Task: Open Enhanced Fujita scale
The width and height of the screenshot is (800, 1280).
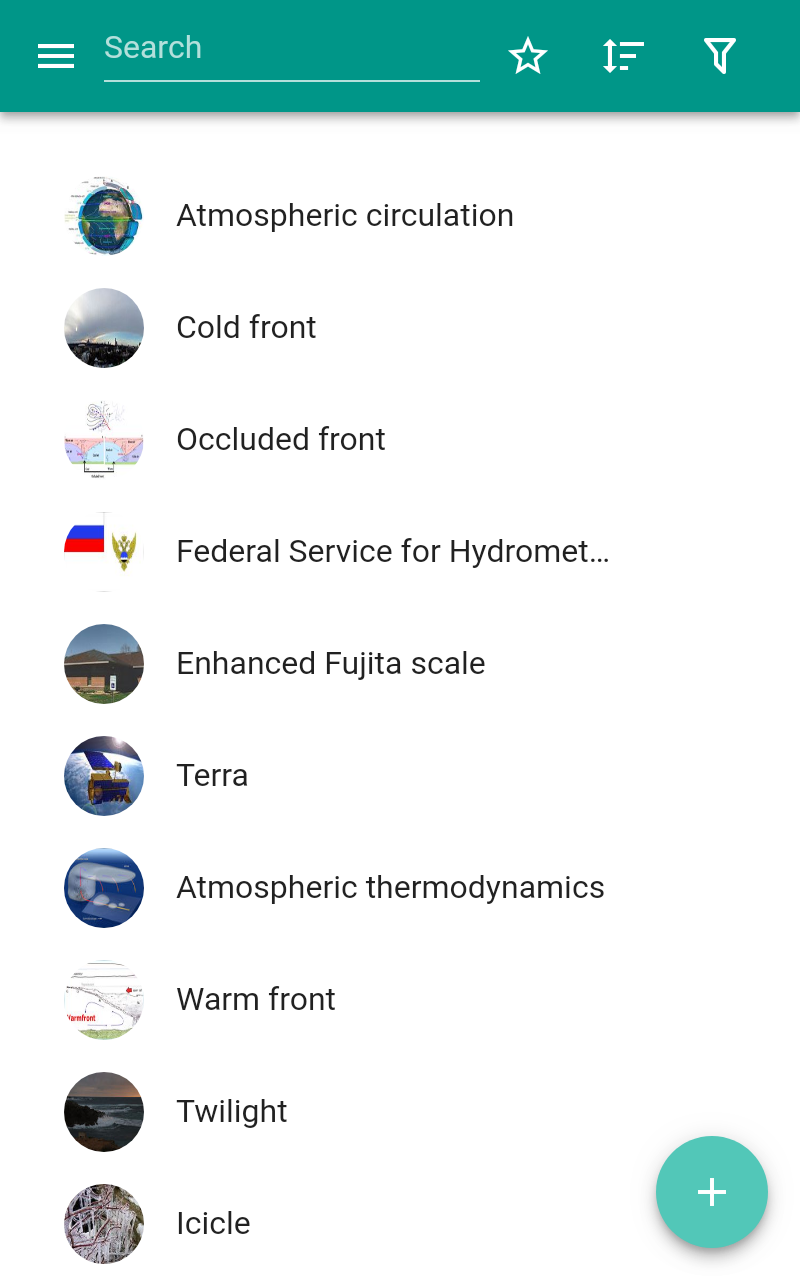Action: pyautogui.click(x=331, y=664)
